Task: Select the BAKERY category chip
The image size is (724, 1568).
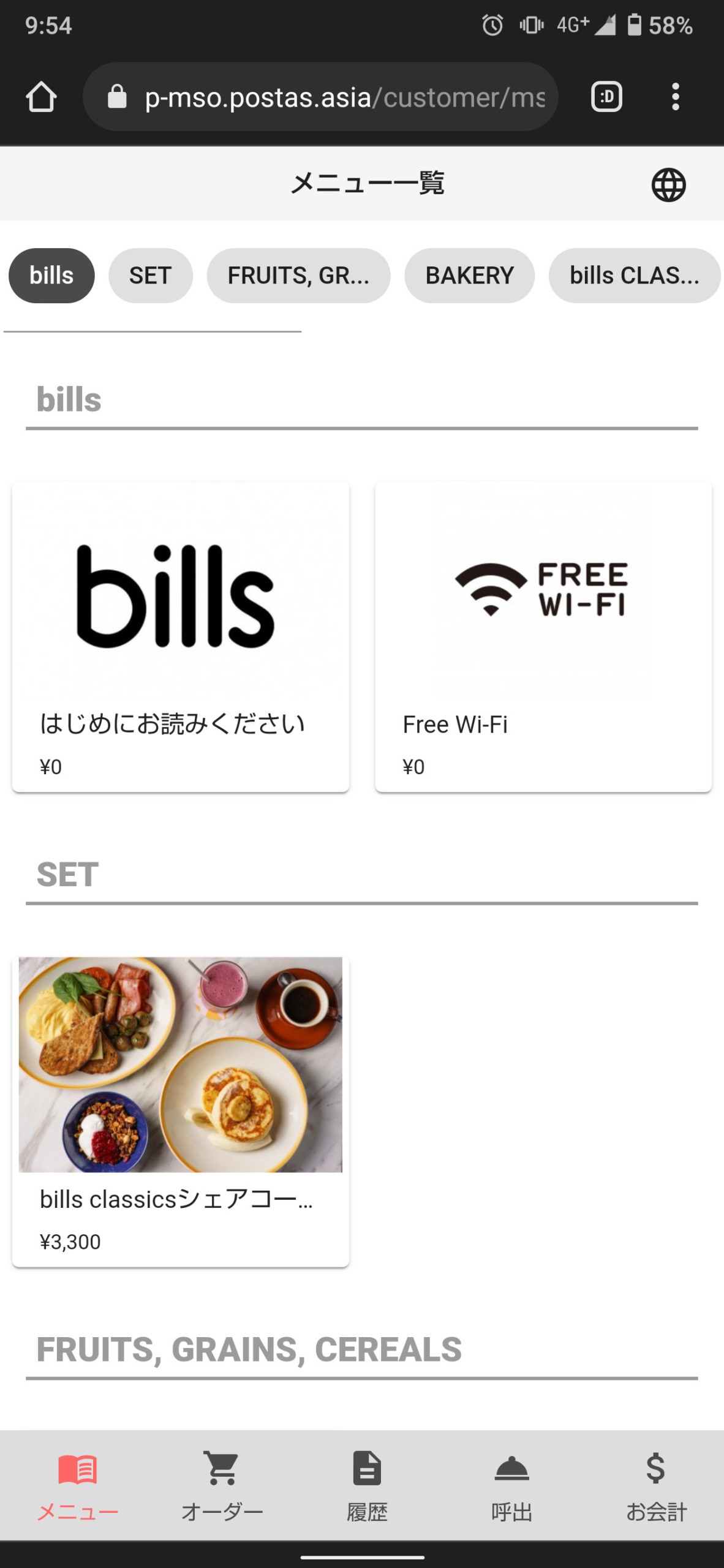Action: tap(469, 276)
